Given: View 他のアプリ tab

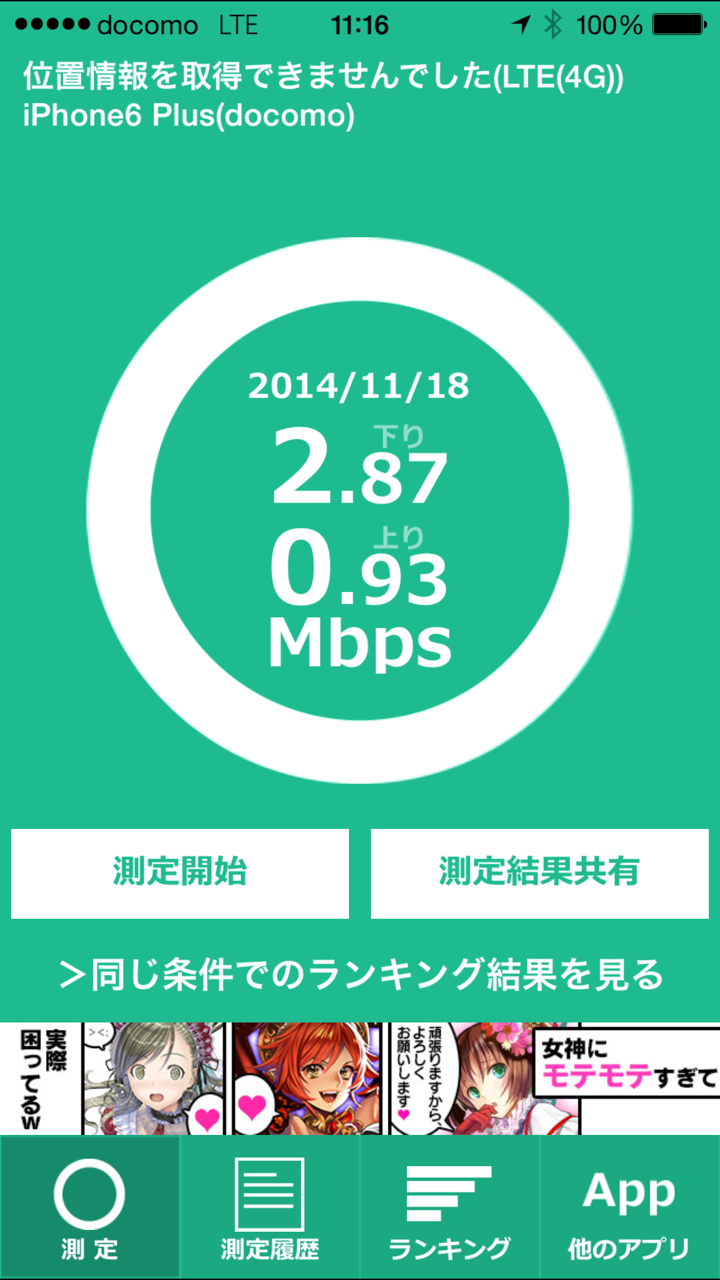Looking at the screenshot, I should (629, 1208).
